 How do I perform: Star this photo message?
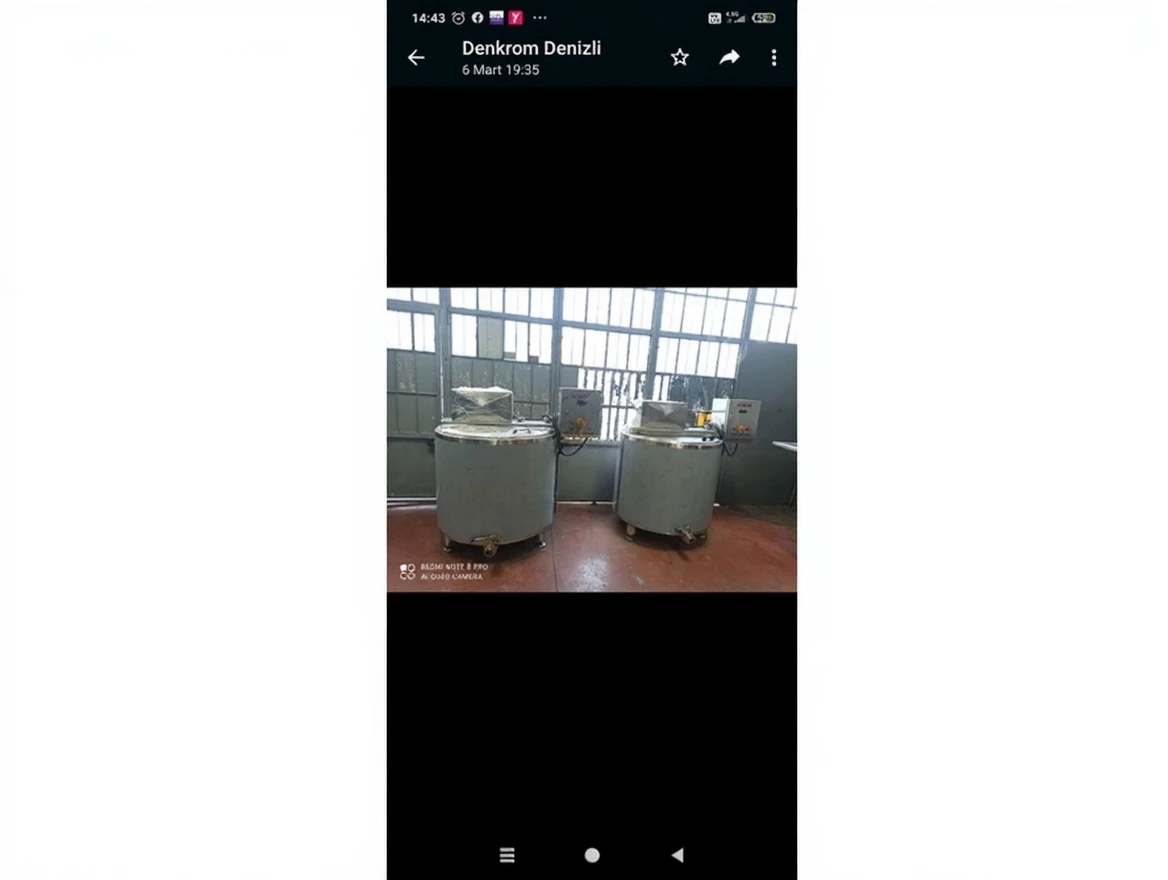click(x=680, y=58)
